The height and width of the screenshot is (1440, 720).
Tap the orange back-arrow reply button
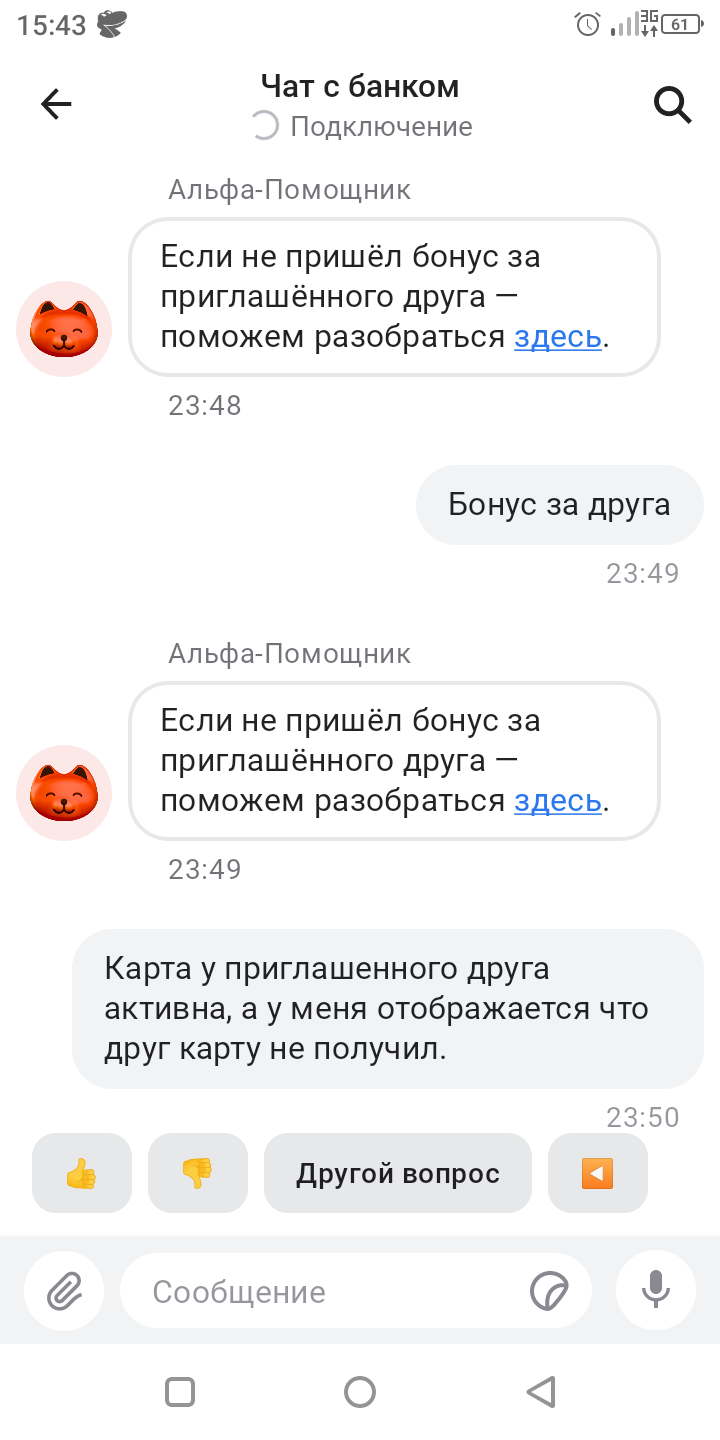597,1173
